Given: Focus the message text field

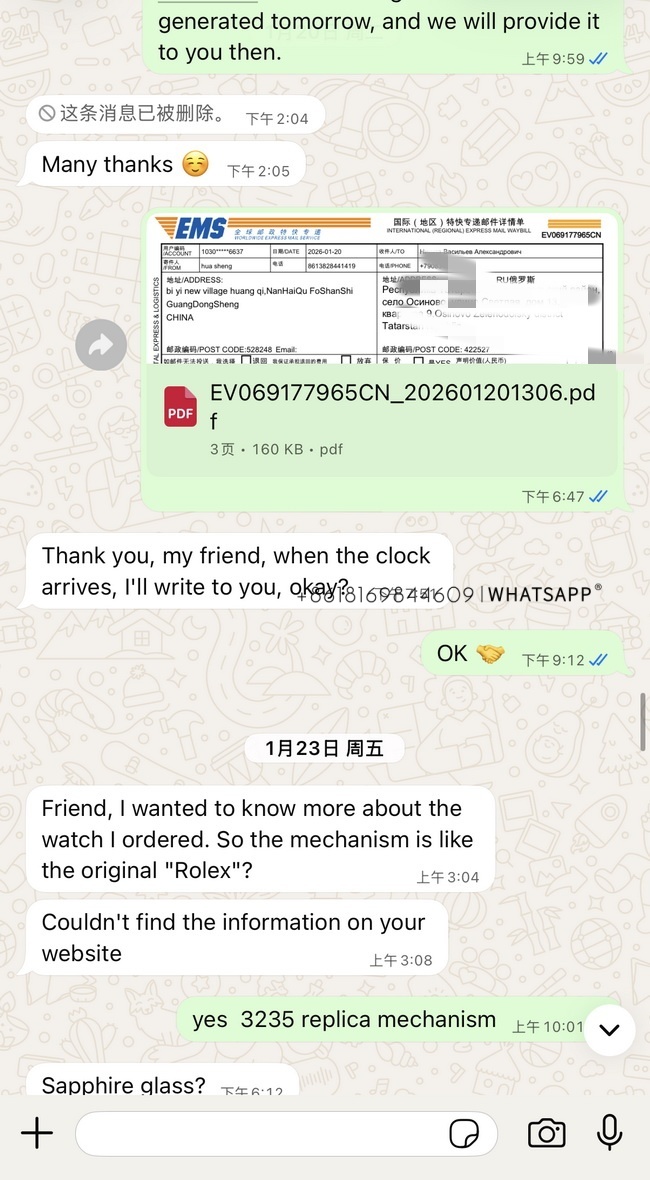Looking at the screenshot, I should (x=260, y=1133).
